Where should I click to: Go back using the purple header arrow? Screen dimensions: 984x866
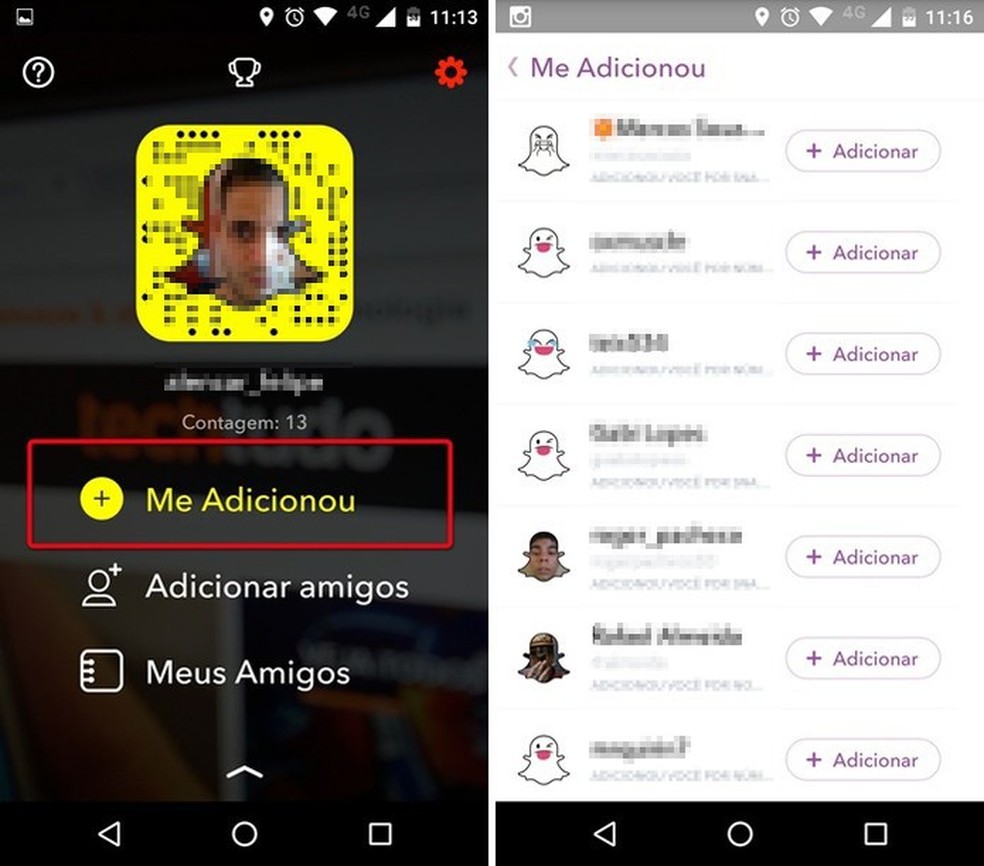(x=513, y=68)
